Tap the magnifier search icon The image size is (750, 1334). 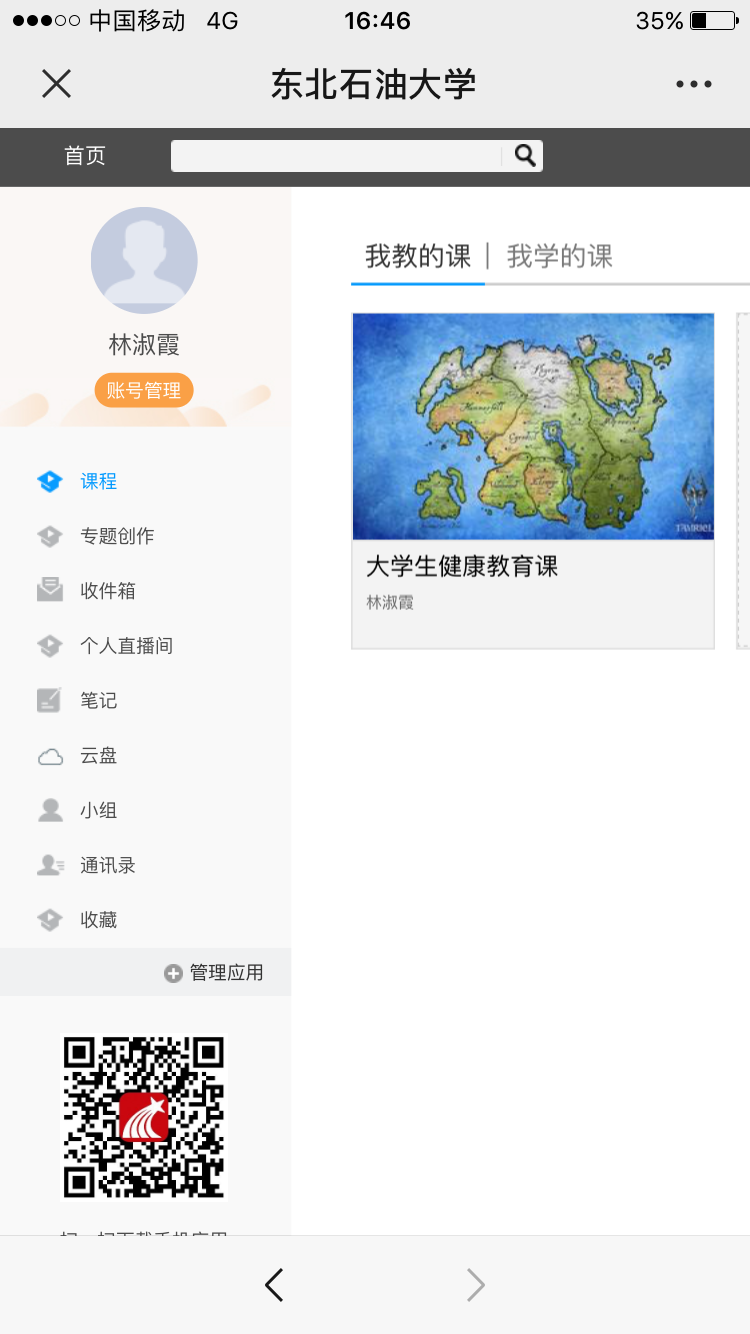pos(525,155)
